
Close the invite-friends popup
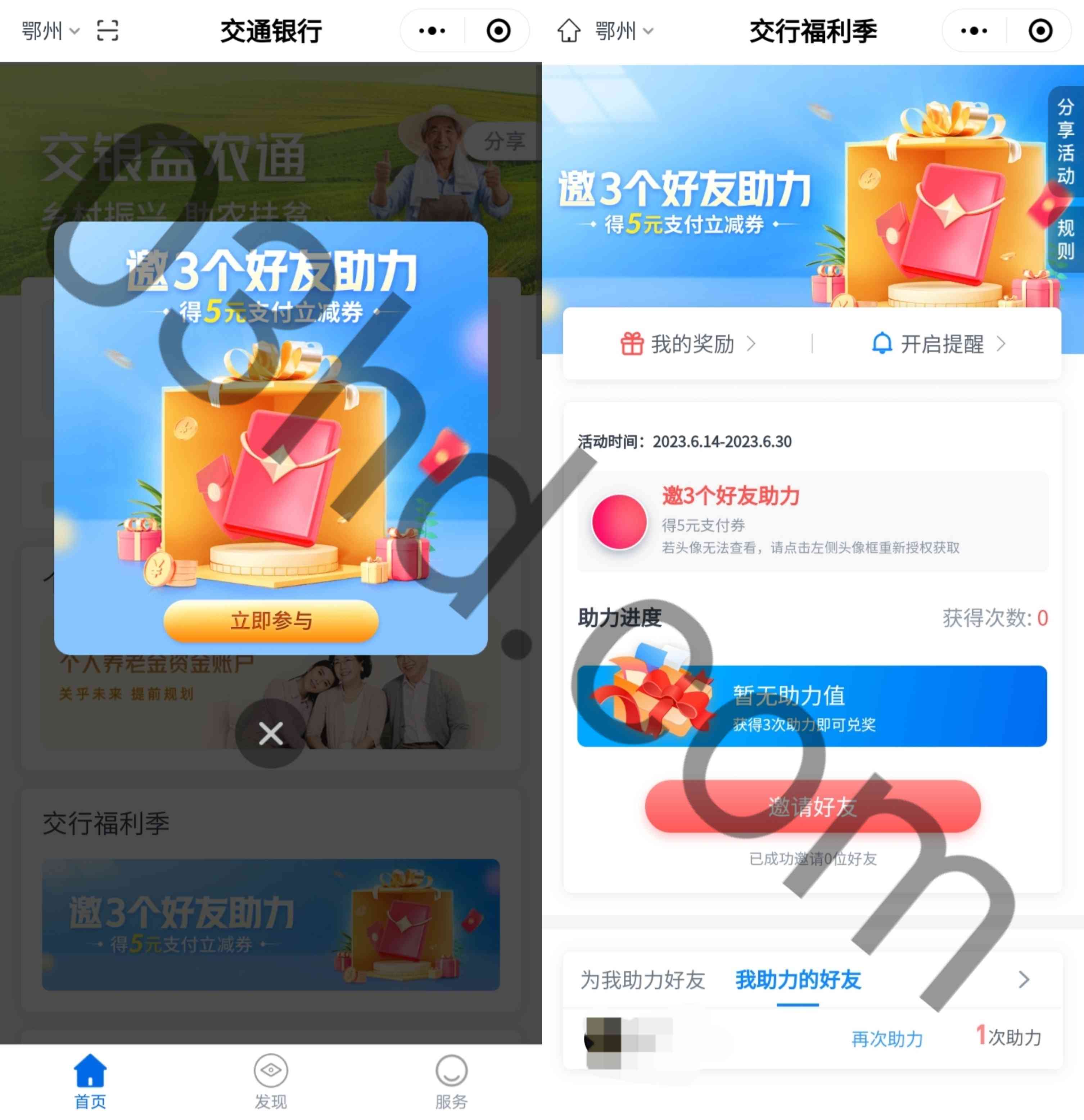click(x=270, y=733)
